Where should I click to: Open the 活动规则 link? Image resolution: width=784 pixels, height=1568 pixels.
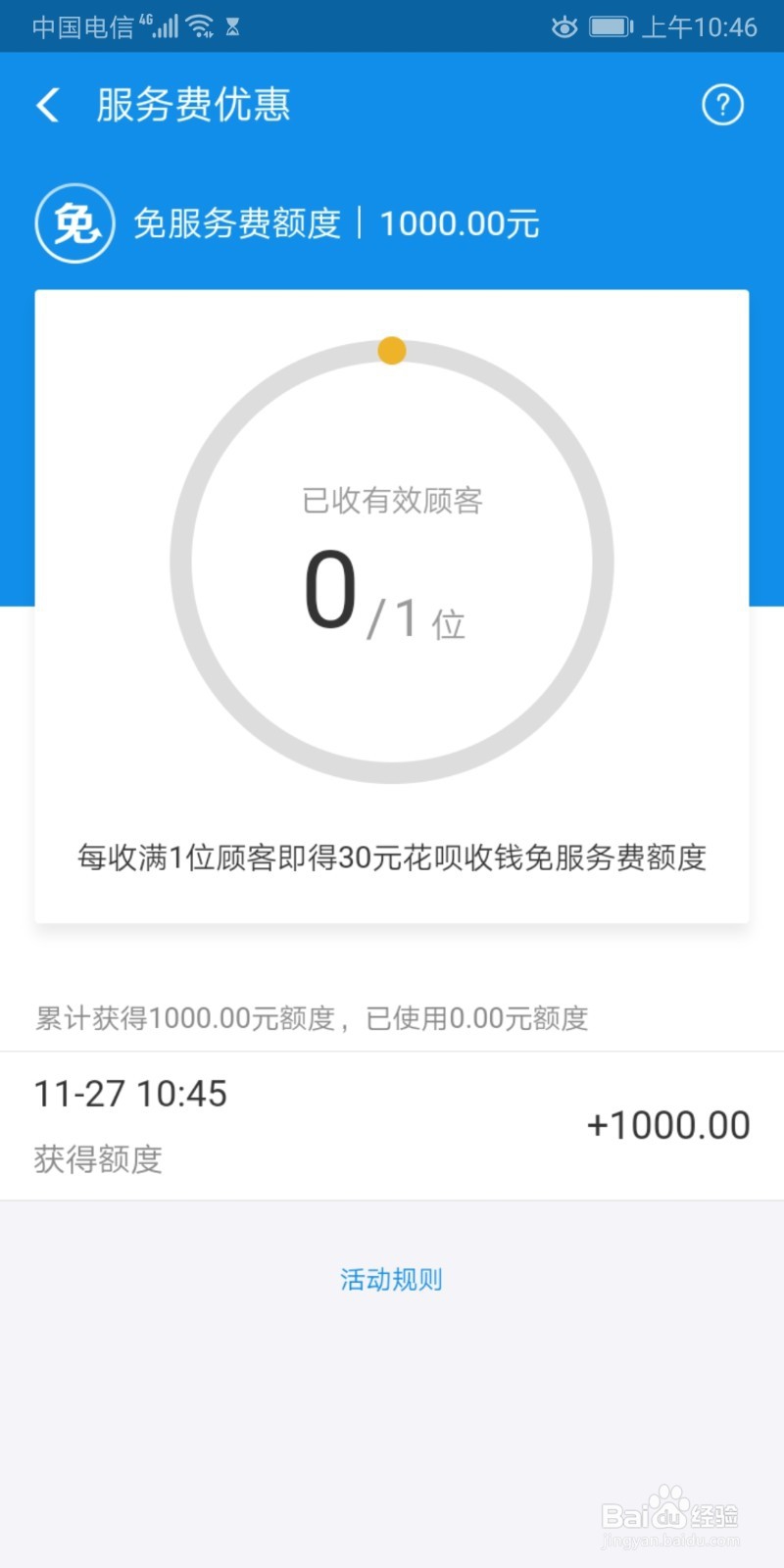(x=391, y=1279)
